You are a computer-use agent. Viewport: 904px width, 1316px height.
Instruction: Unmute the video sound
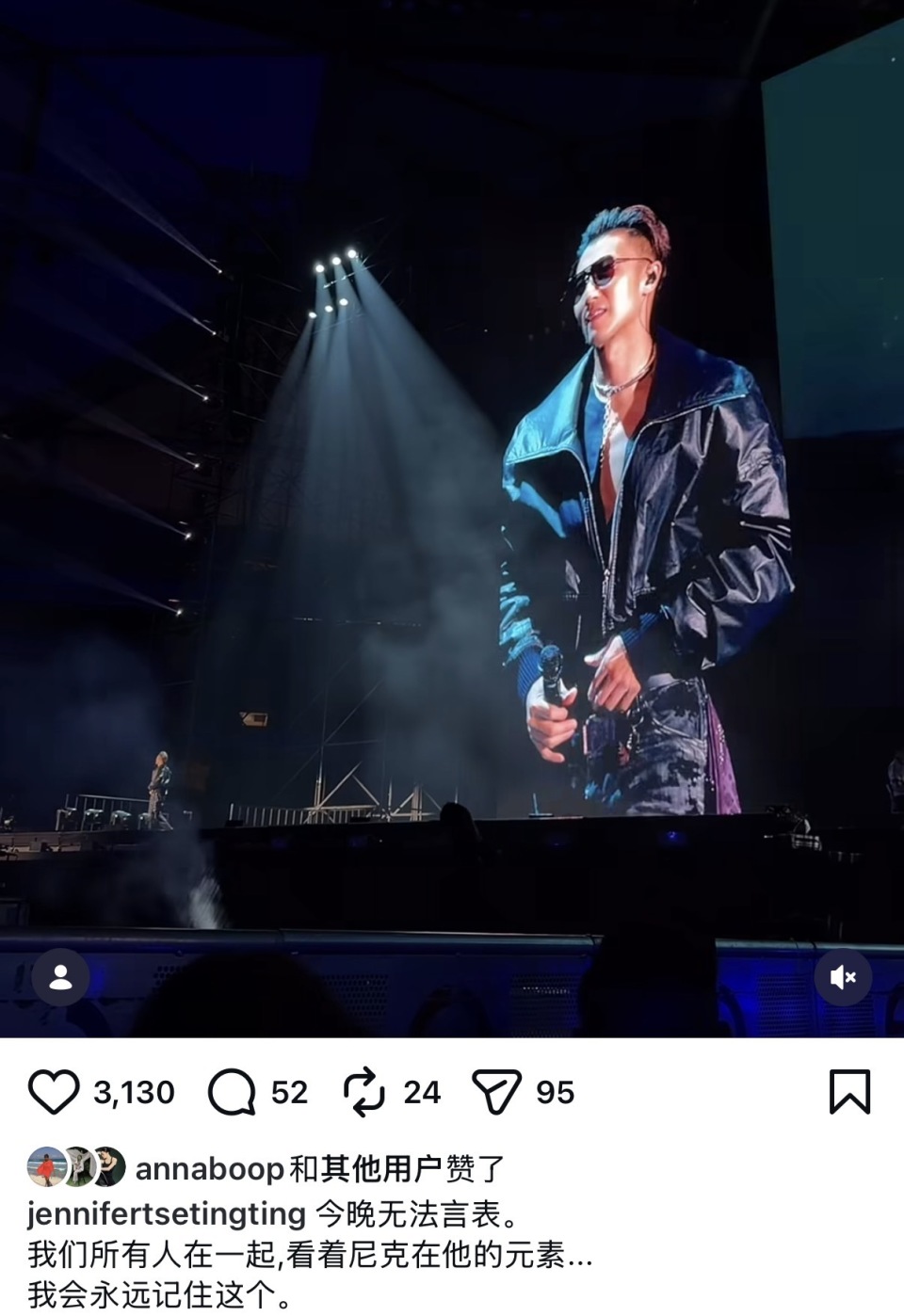(x=843, y=977)
